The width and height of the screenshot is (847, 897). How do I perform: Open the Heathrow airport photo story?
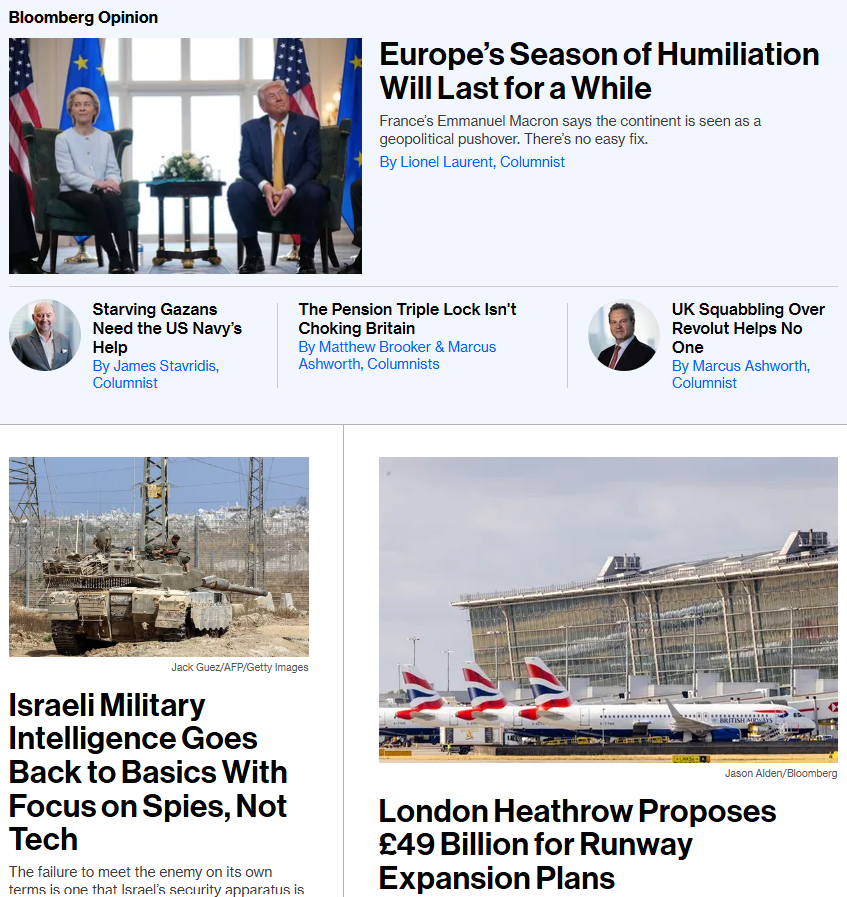coord(608,609)
